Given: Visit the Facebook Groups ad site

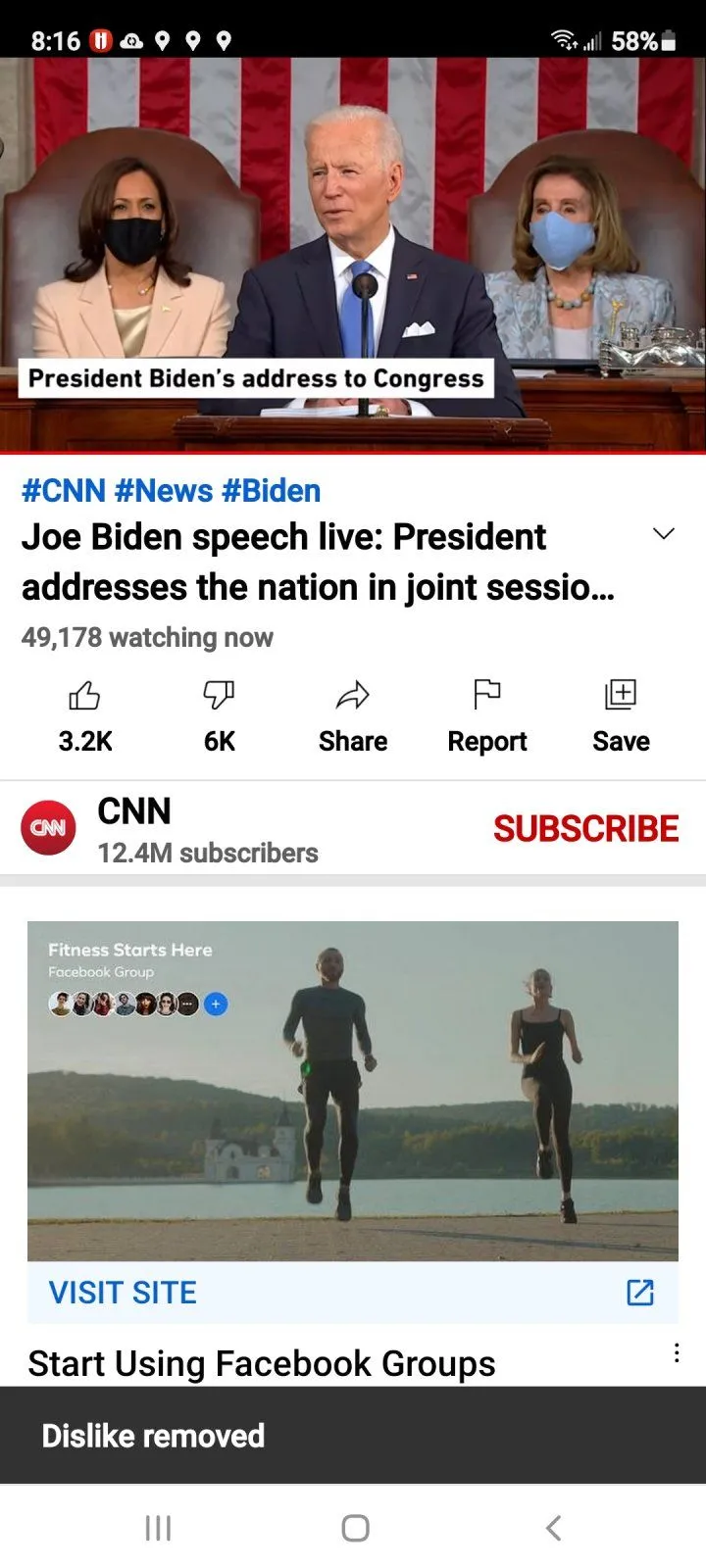Looking at the screenshot, I should coord(124,1293).
